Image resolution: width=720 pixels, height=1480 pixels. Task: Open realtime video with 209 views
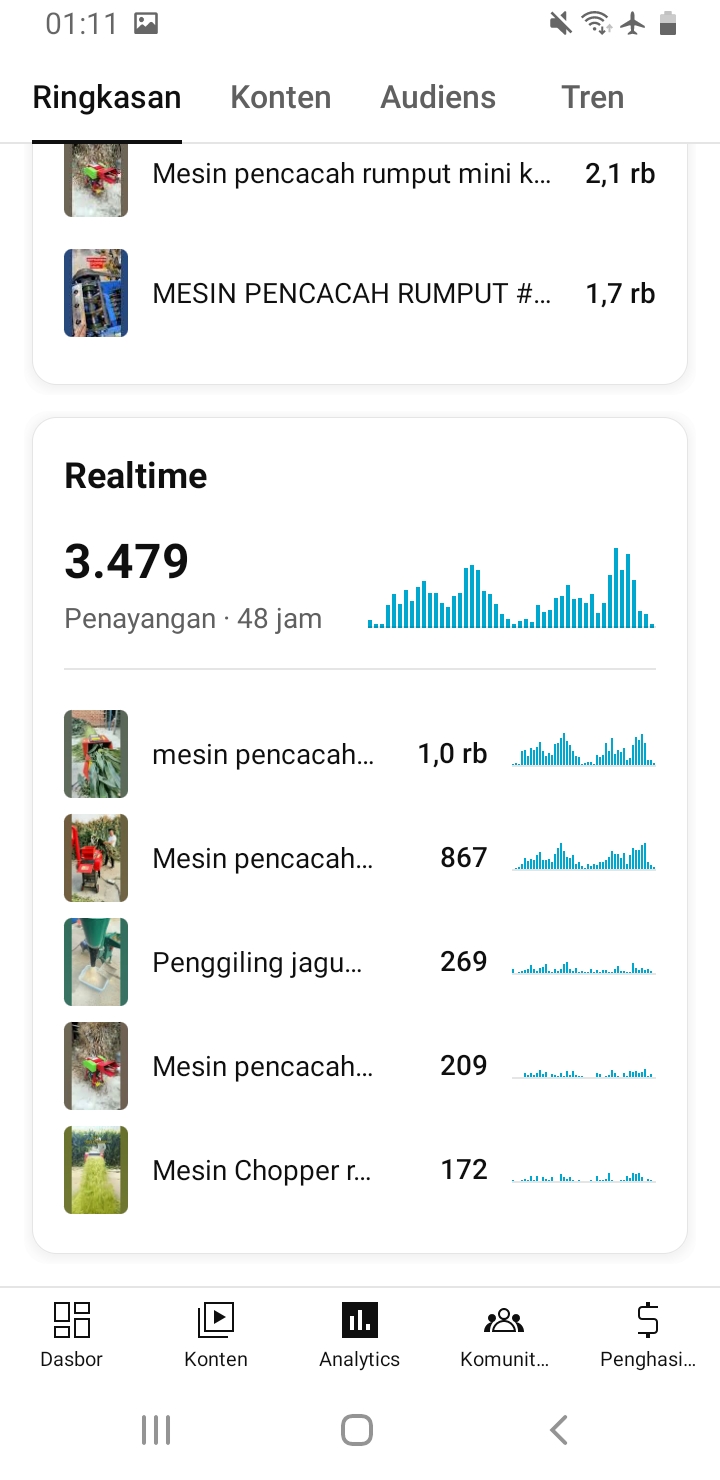click(360, 1066)
